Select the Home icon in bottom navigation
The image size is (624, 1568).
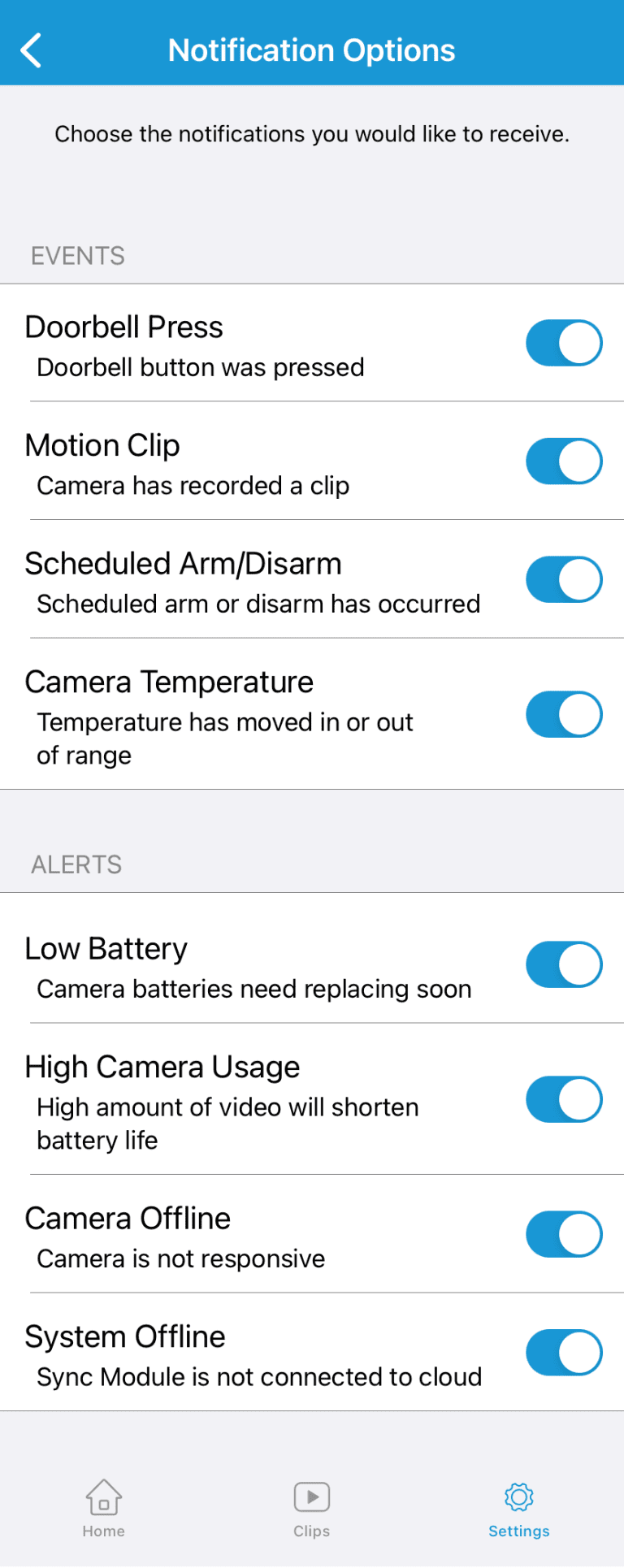(103, 1497)
